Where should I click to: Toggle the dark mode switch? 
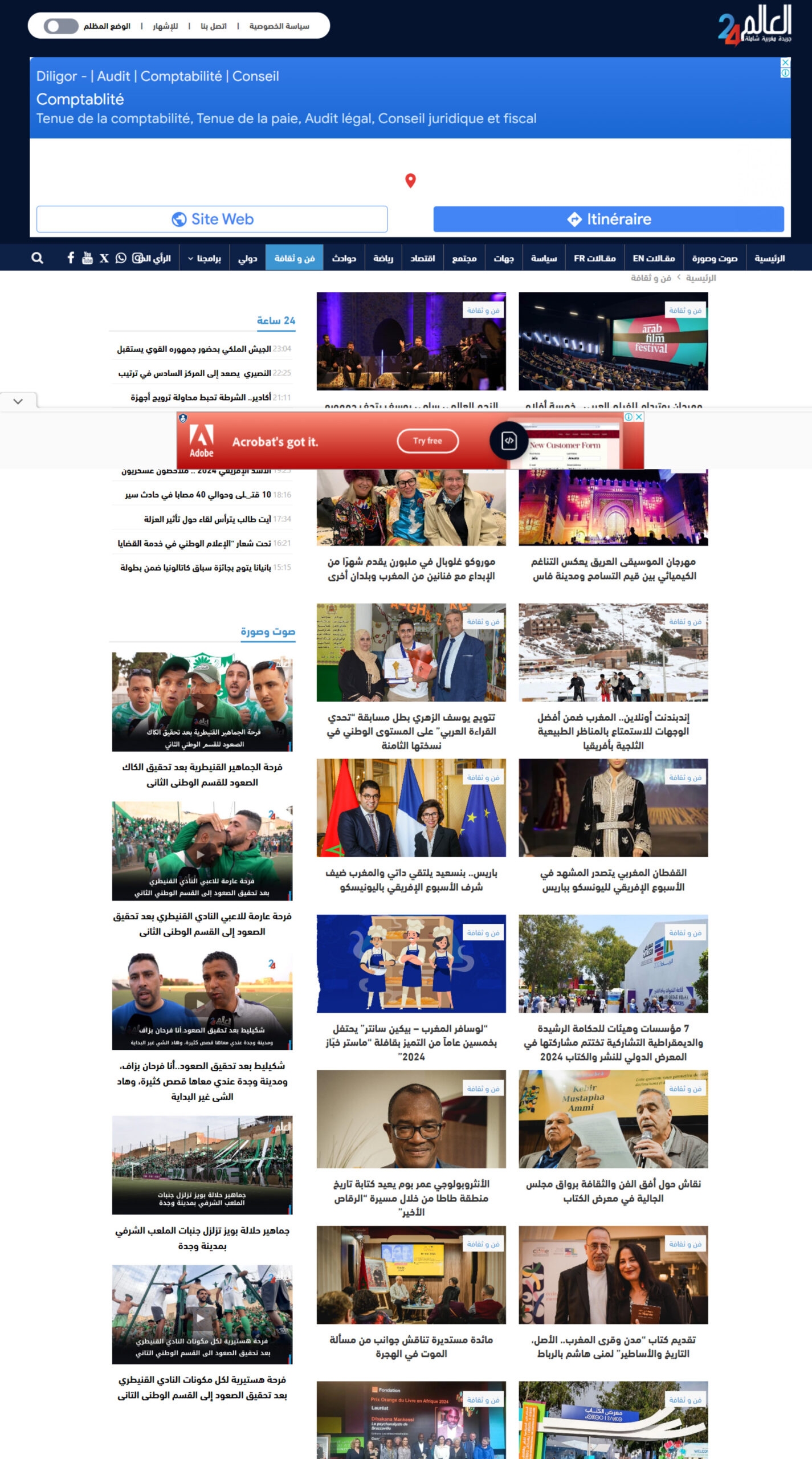coord(61,26)
